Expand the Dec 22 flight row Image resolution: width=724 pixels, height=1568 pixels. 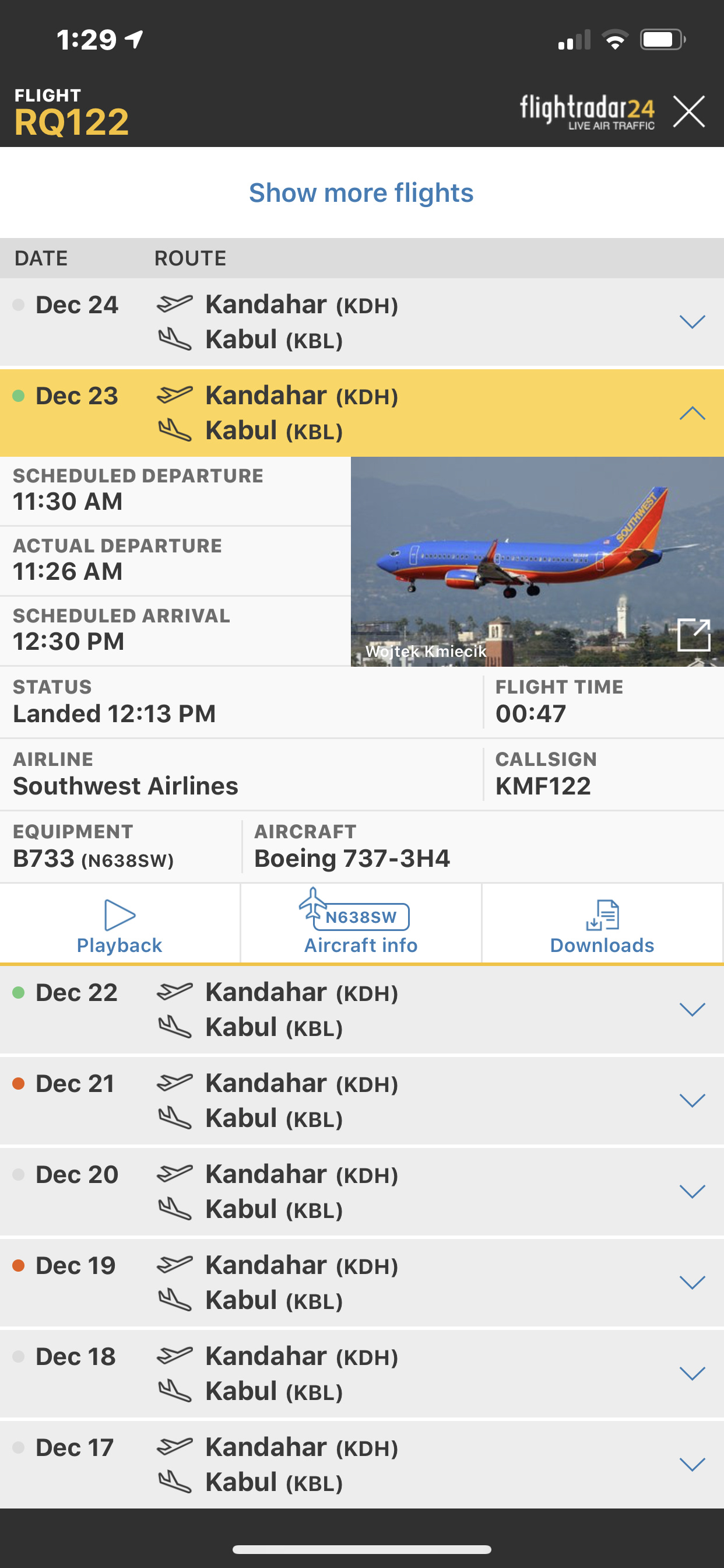[x=692, y=1010]
